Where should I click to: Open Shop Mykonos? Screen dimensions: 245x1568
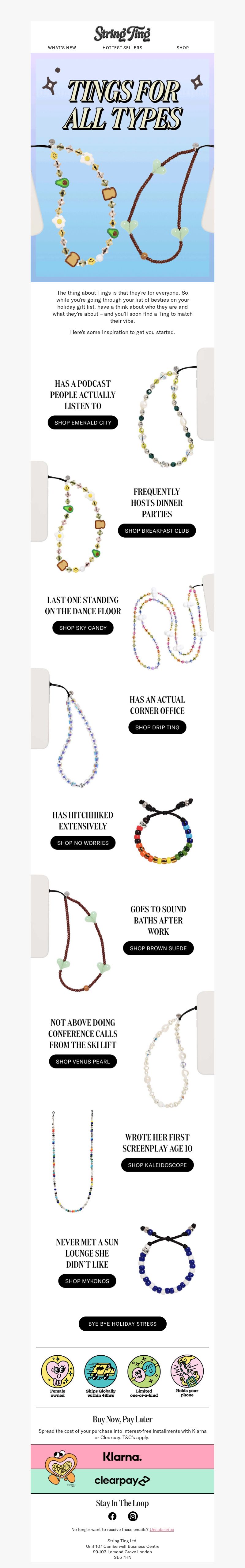click(x=87, y=1281)
